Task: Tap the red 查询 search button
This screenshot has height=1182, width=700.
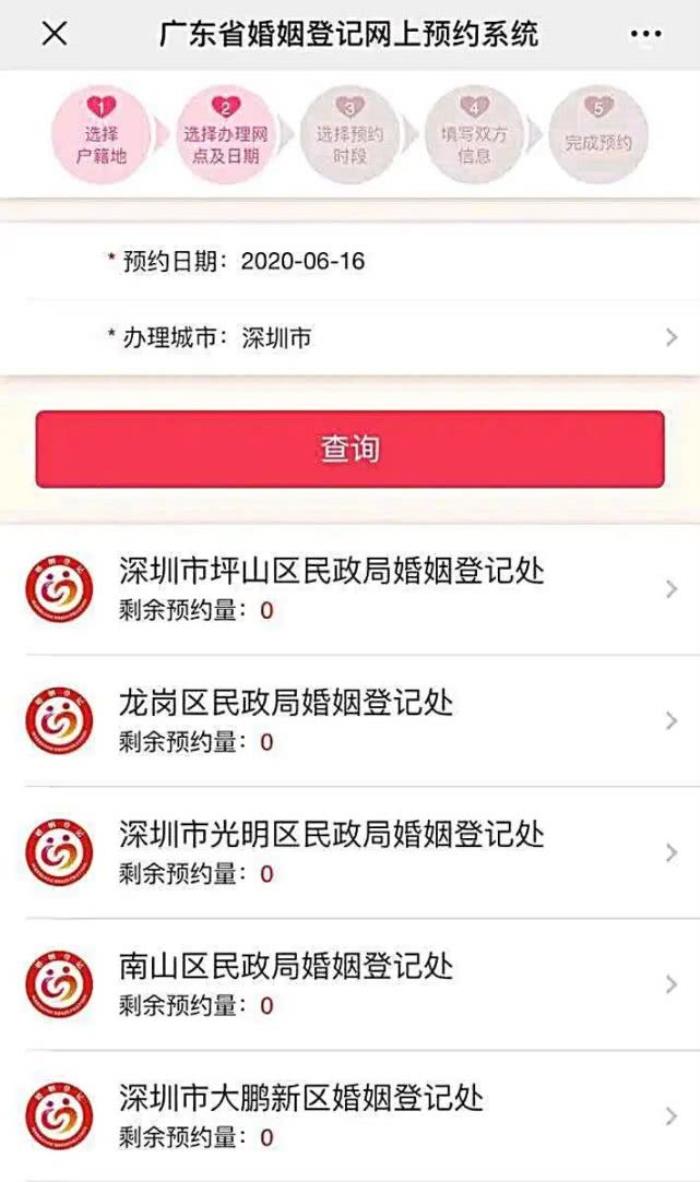Action: 350,449
